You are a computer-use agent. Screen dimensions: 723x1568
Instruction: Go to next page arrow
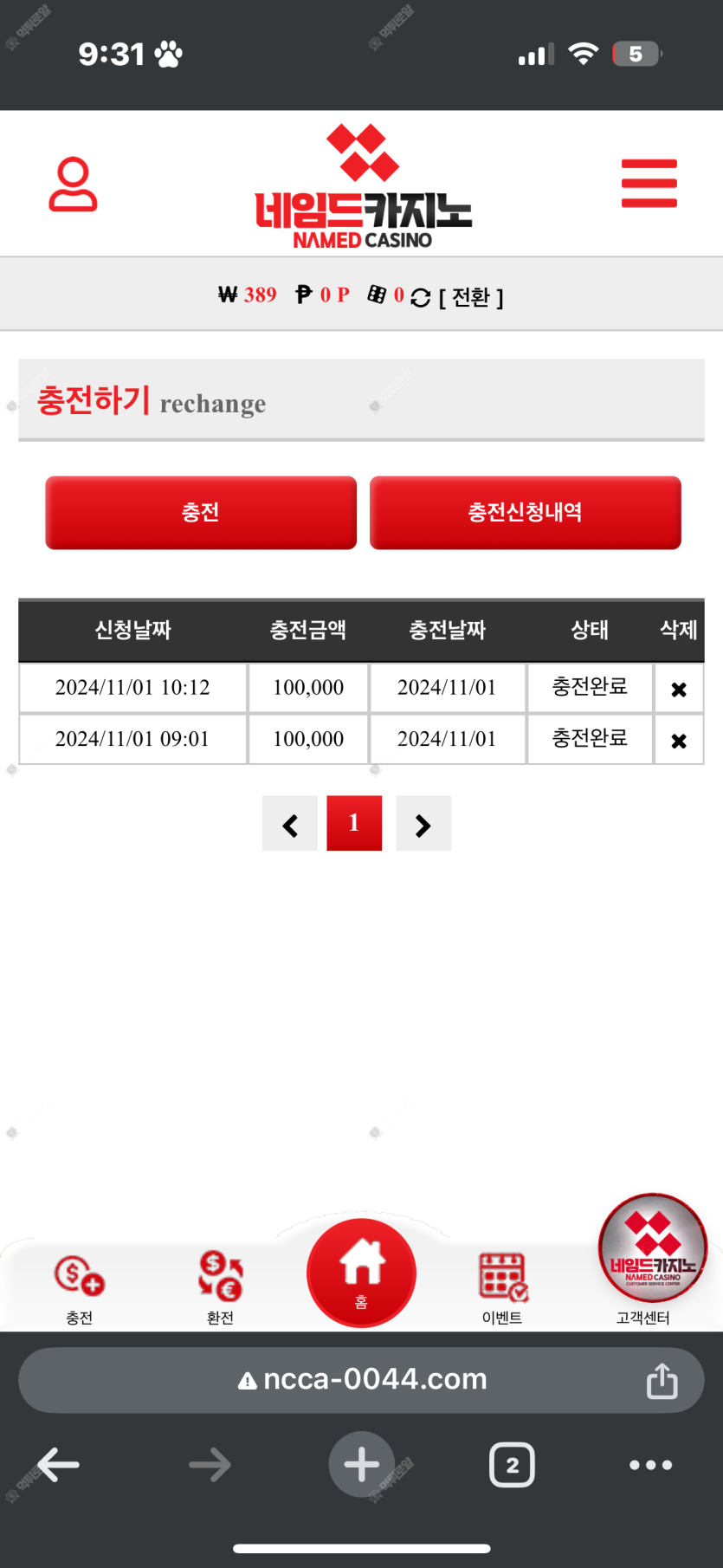click(x=423, y=824)
